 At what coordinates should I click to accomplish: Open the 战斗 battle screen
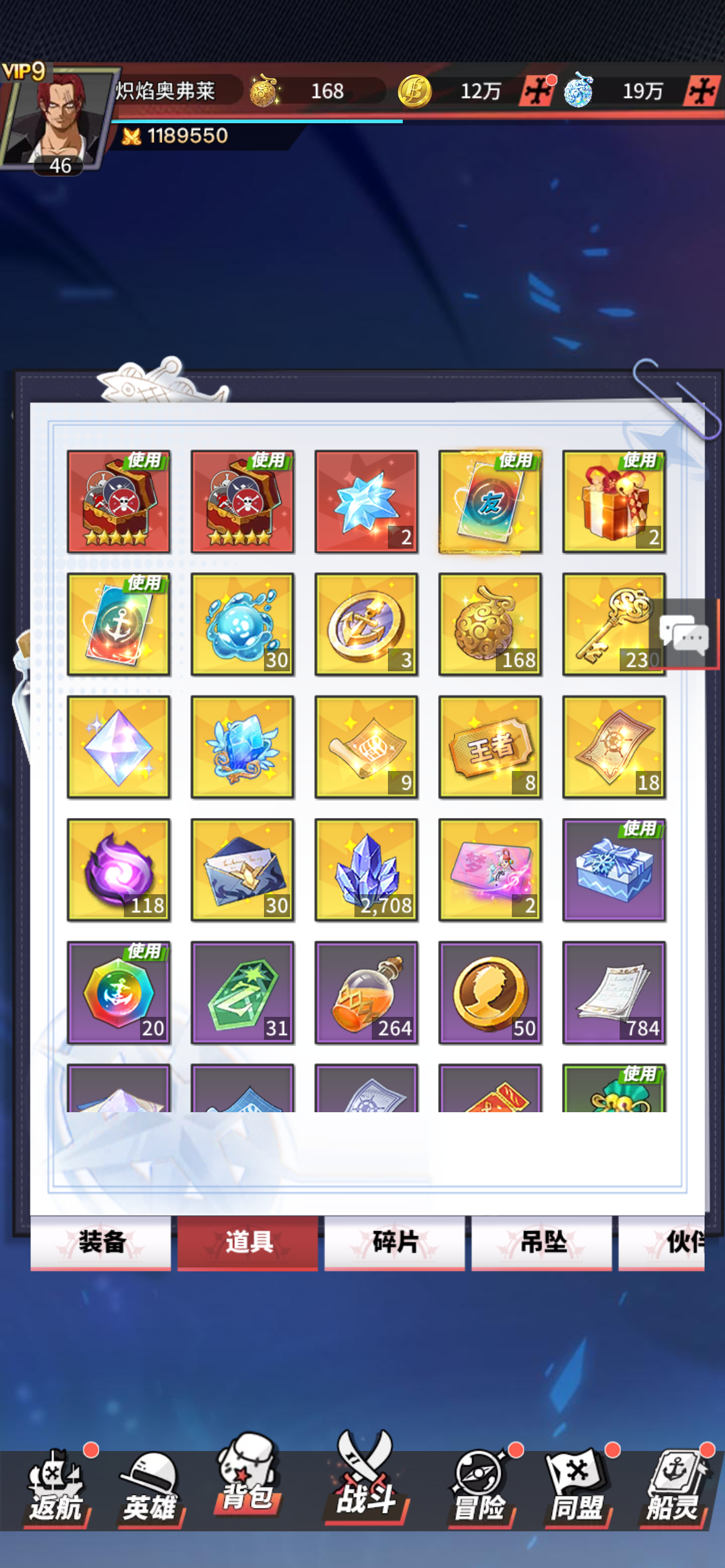click(x=366, y=1480)
